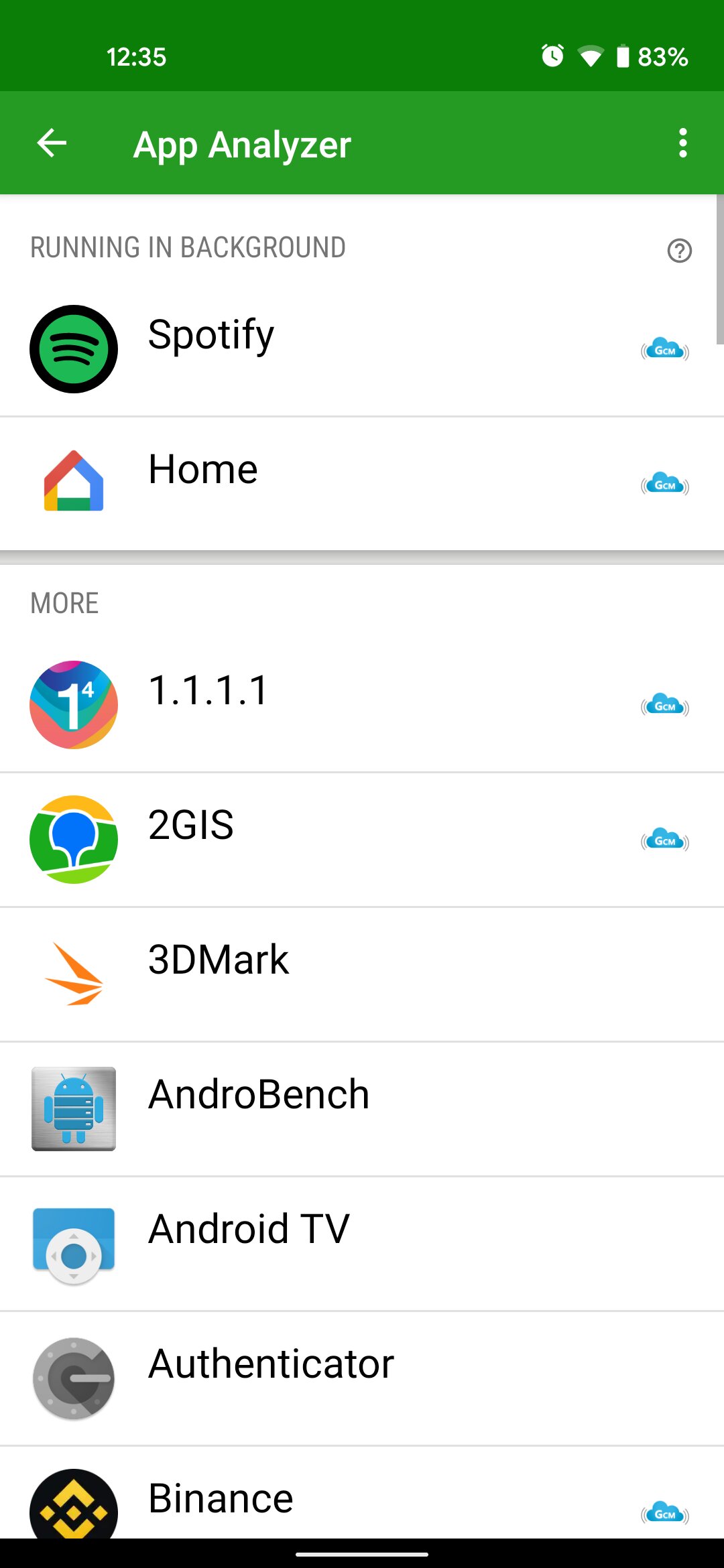Select the 1.1.1.1 app
This screenshot has width=724, height=1568.
click(362, 705)
